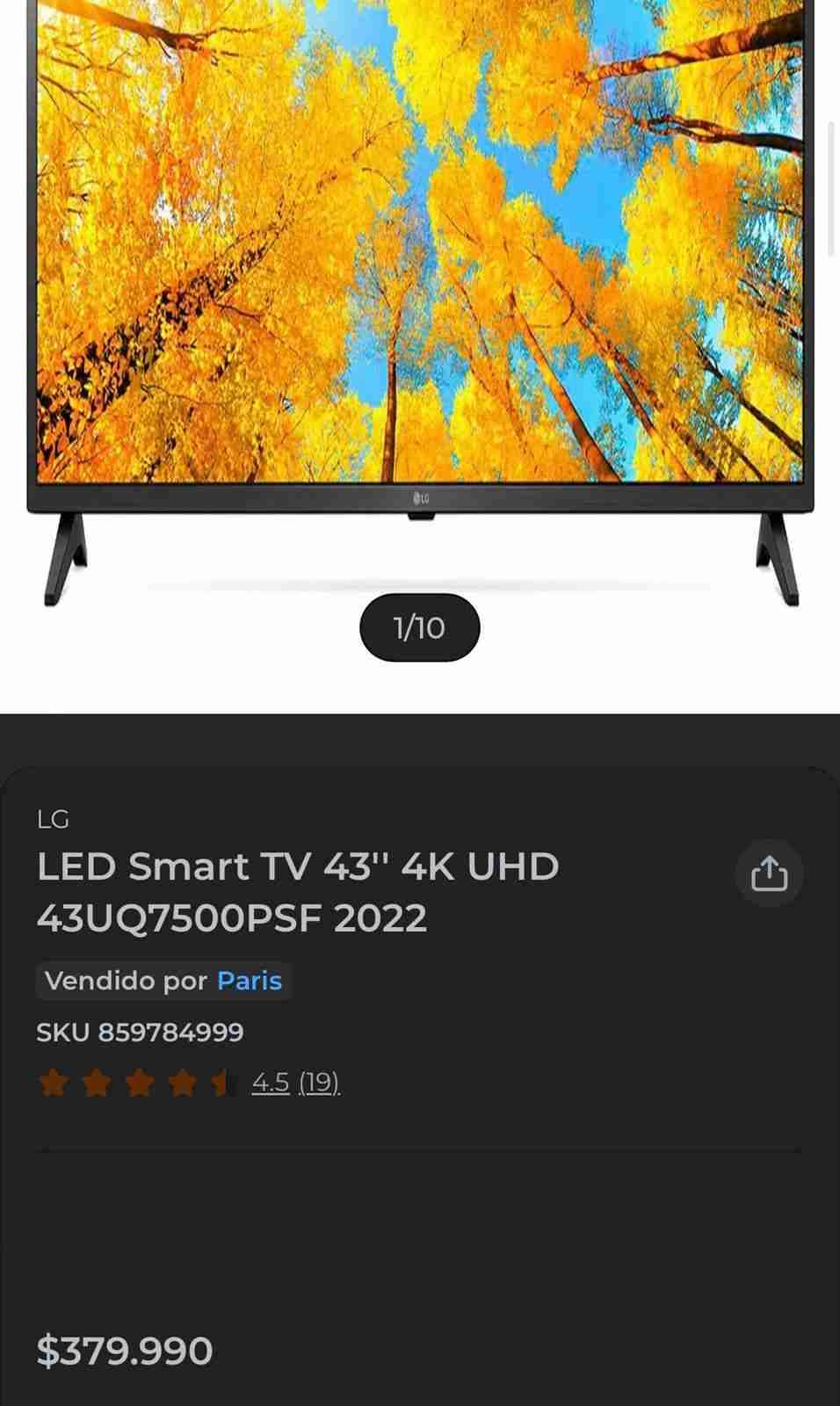Open the 4.5 rating details

tap(269, 1084)
